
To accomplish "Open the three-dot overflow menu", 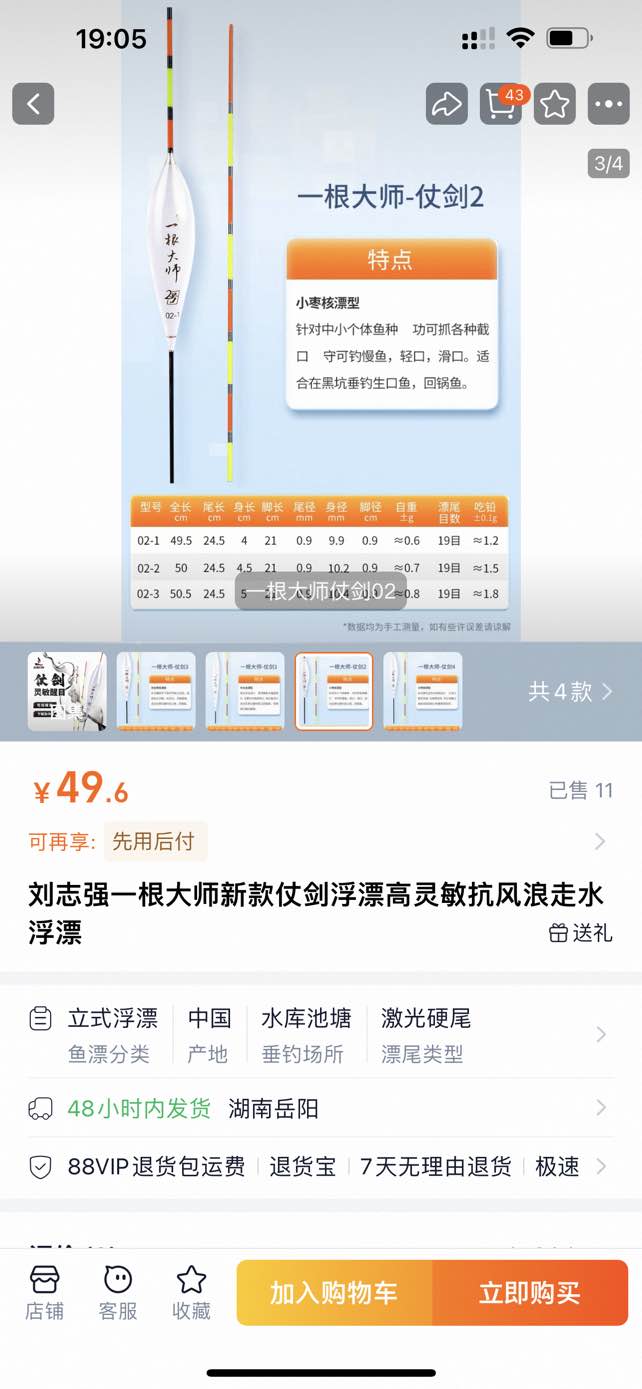I will pos(608,103).
